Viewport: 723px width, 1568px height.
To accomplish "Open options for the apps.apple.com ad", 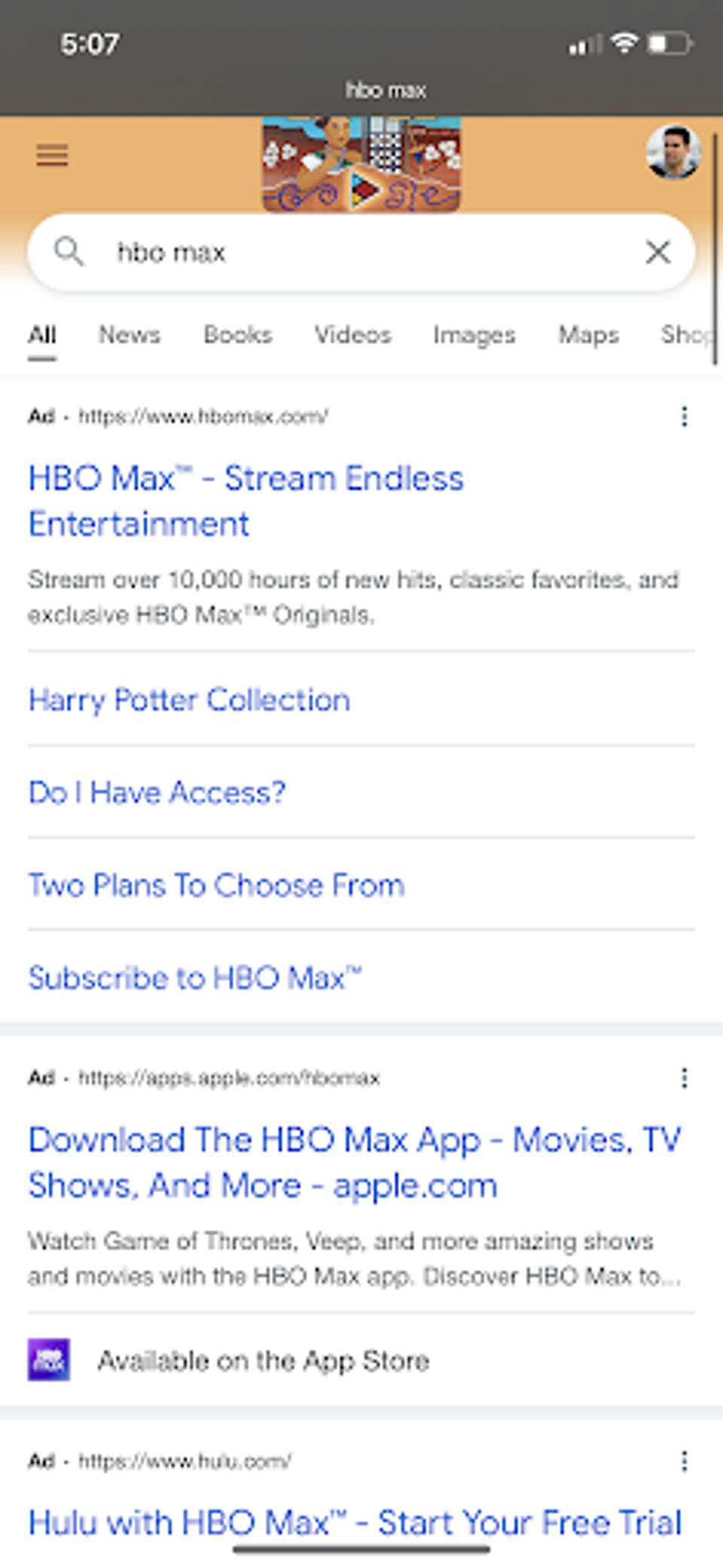I will (x=684, y=1078).
